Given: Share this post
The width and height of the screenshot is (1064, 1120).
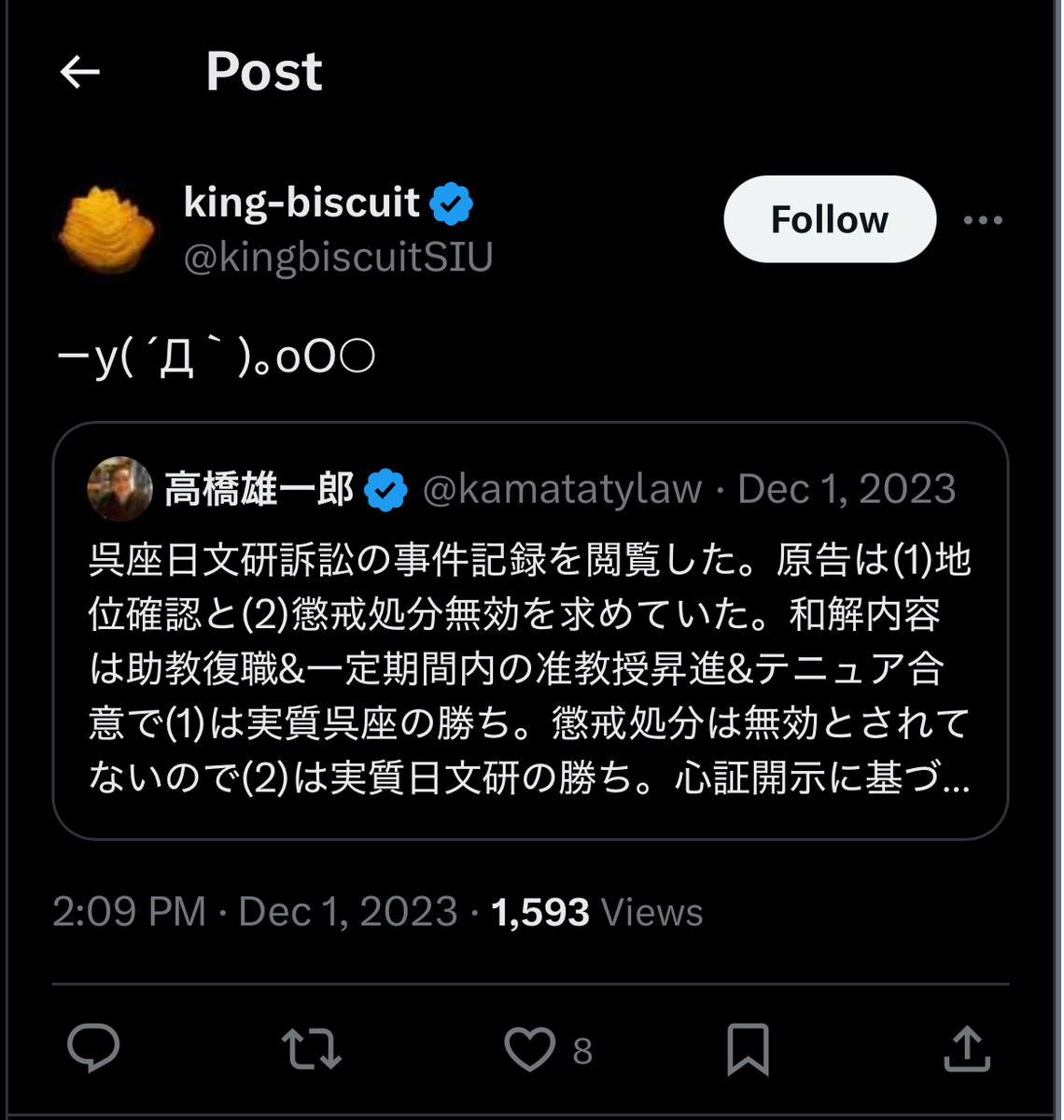Looking at the screenshot, I should (x=966, y=1048).
